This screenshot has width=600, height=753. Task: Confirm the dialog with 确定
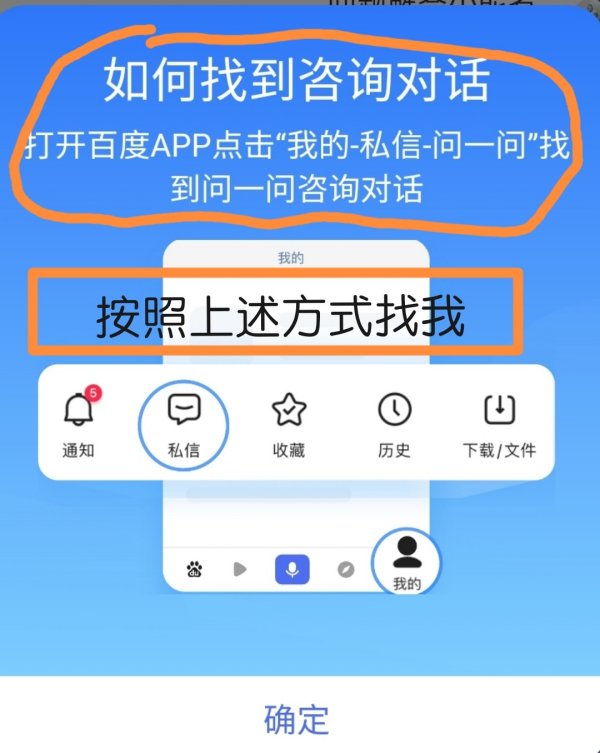coord(297,717)
